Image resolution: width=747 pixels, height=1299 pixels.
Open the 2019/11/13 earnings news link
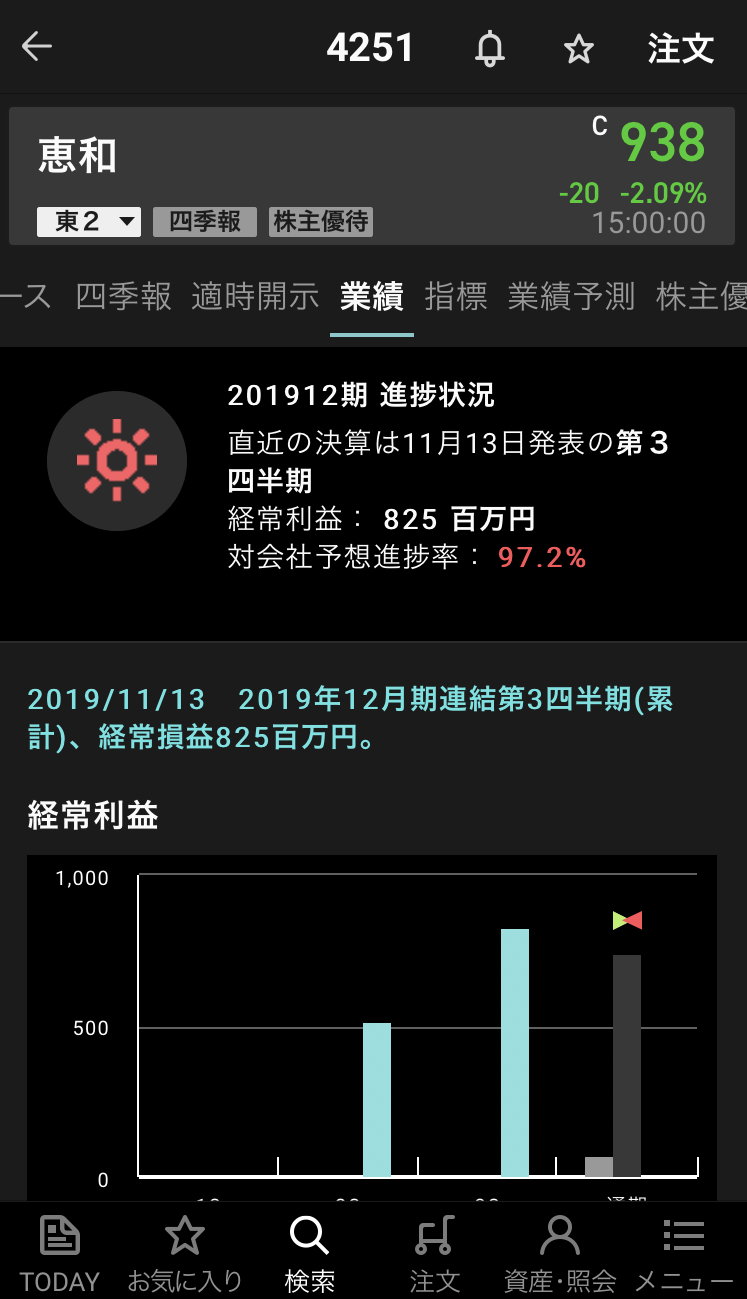coord(350,718)
